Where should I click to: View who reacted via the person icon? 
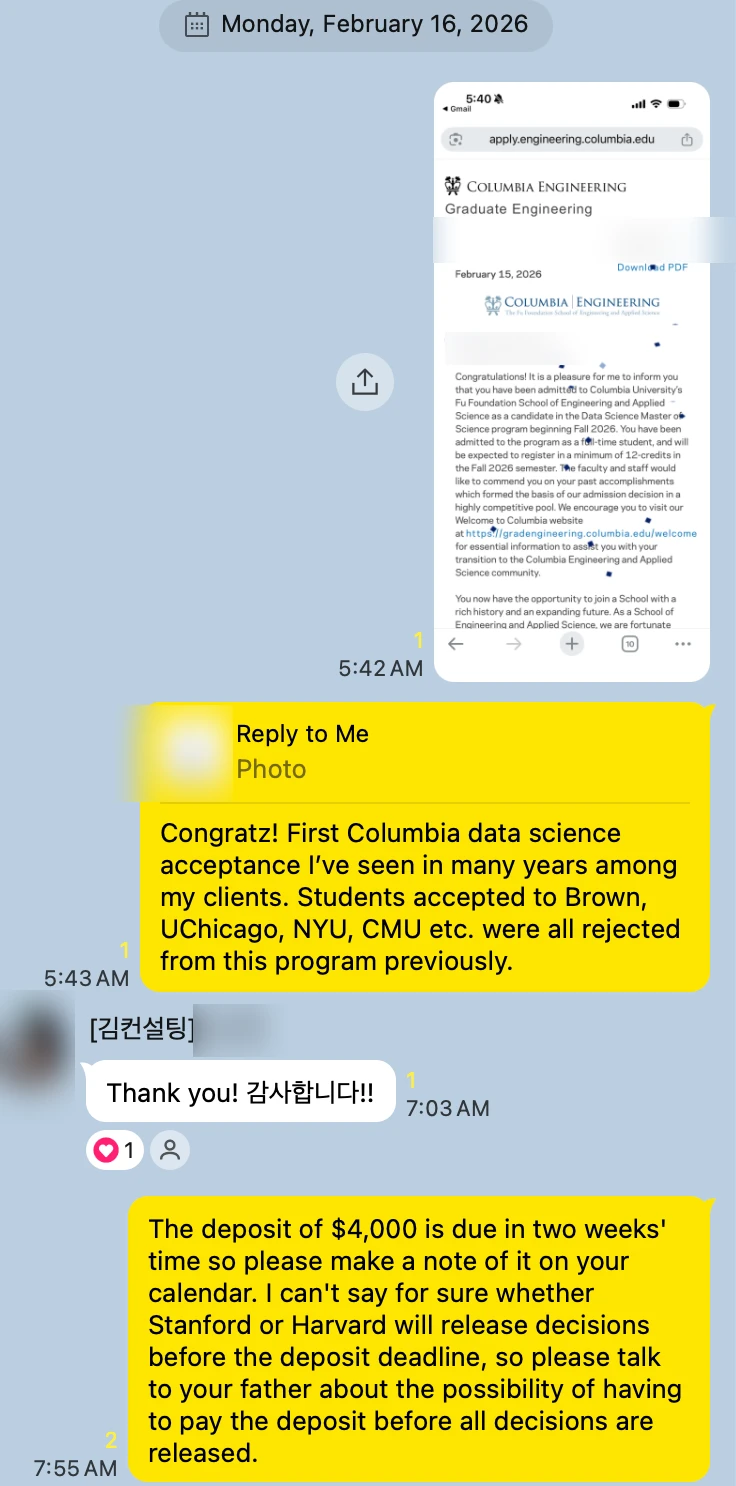170,1151
